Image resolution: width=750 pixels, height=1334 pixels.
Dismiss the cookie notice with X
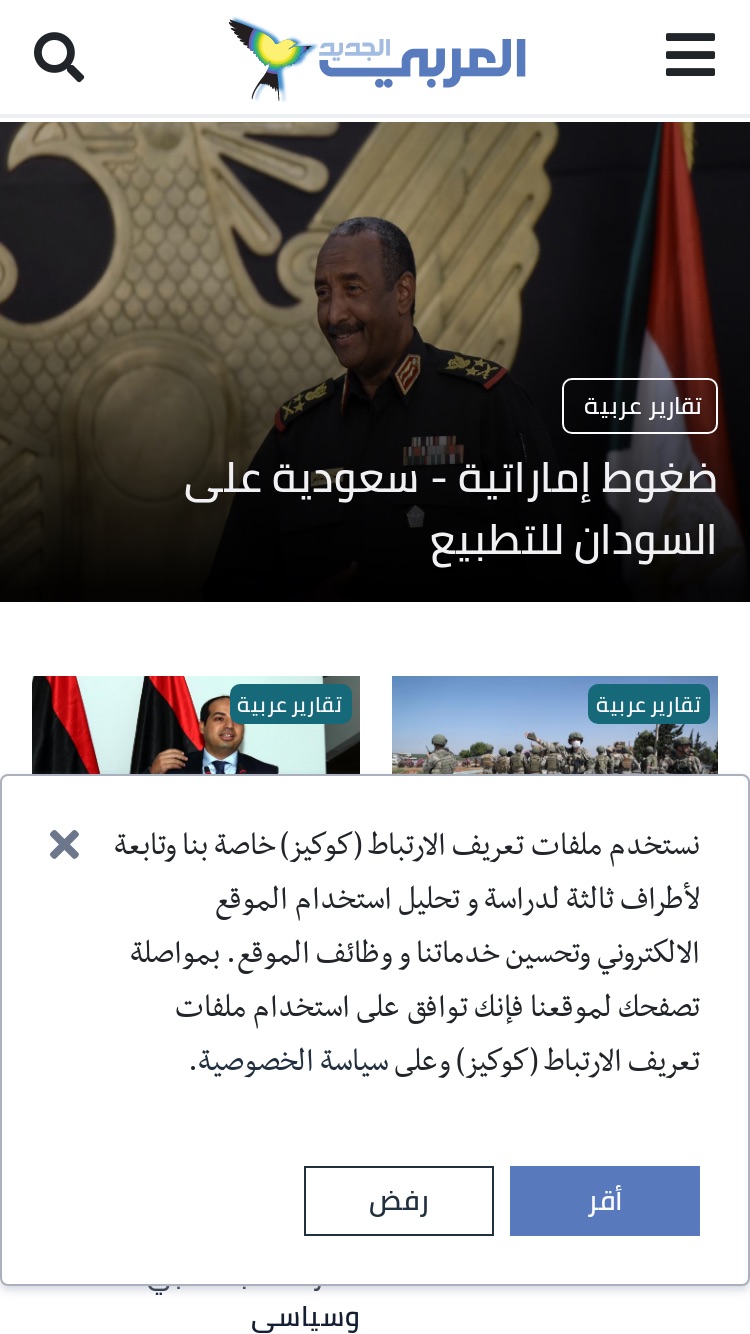tap(64, 845)
